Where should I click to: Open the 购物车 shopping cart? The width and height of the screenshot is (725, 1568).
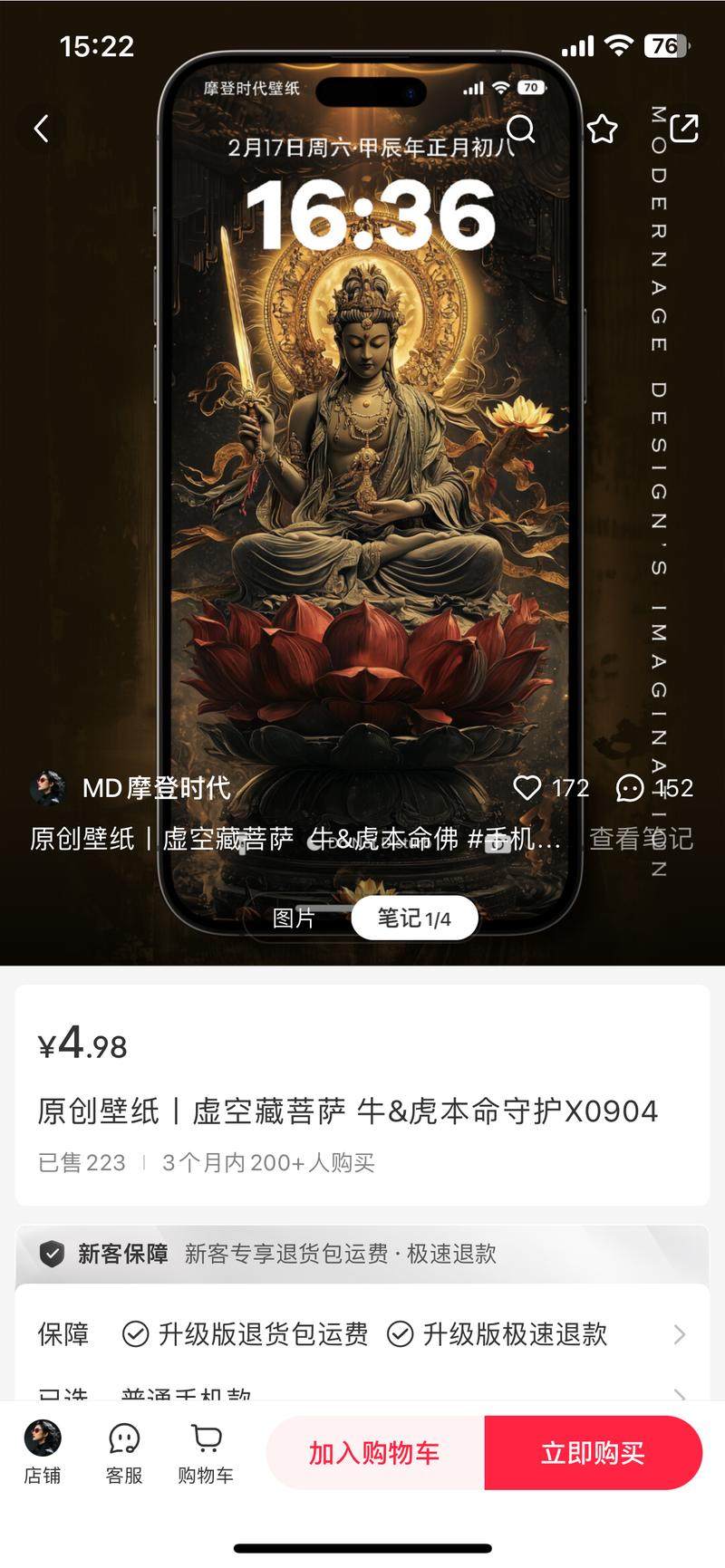tap(206, 1452)
